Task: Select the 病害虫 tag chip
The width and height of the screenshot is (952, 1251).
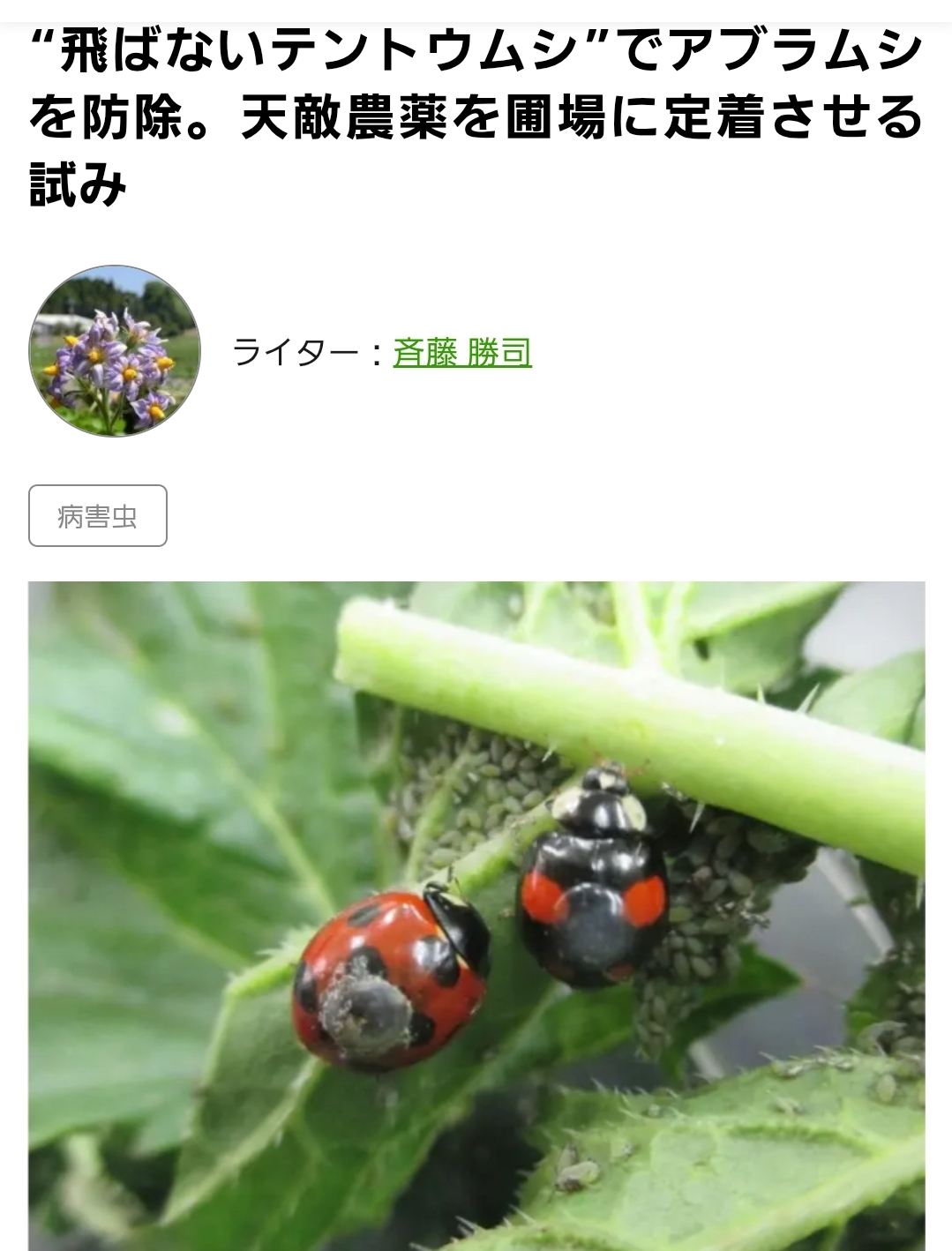Action: 98,516
